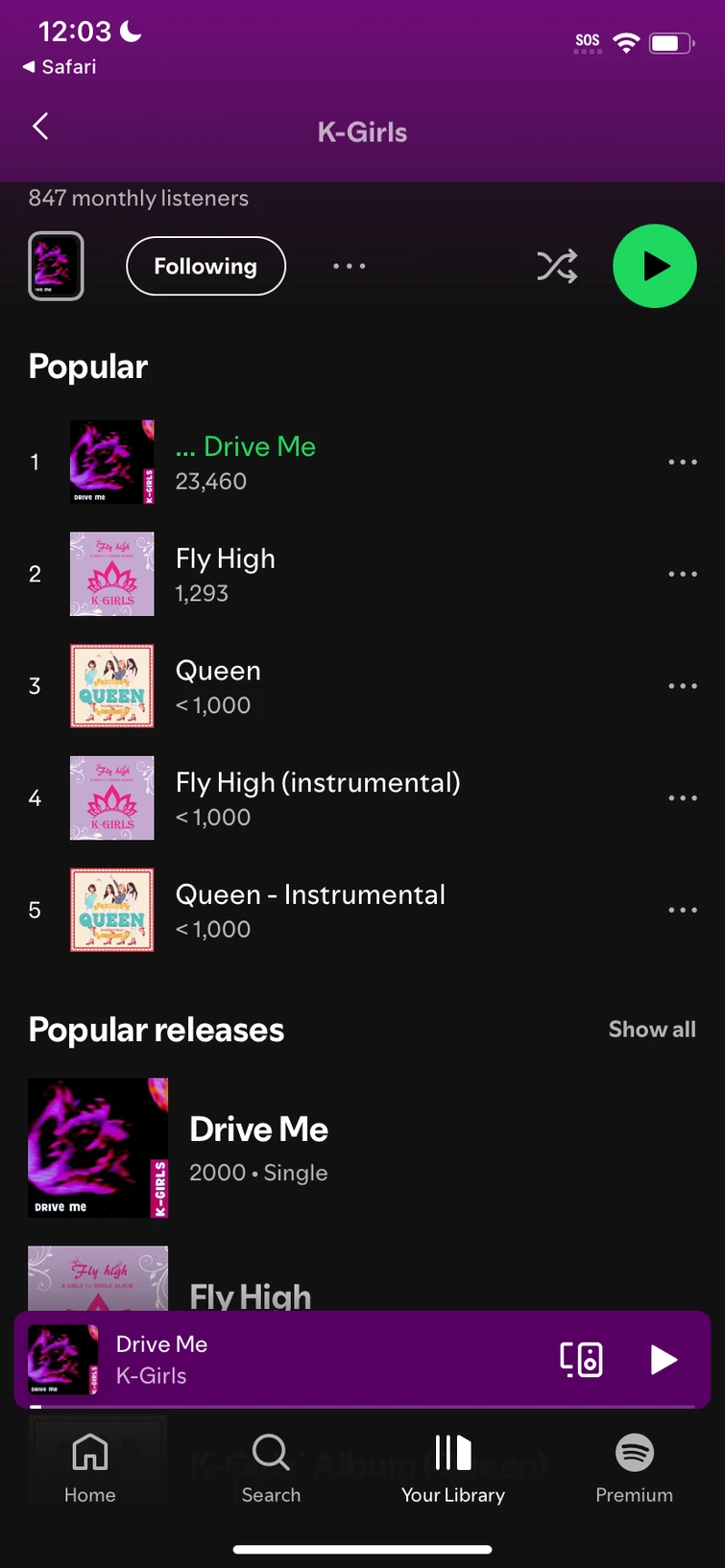
Task: Open the K-Girls preview thumbnail beside Following
Action: click(56, 266)
